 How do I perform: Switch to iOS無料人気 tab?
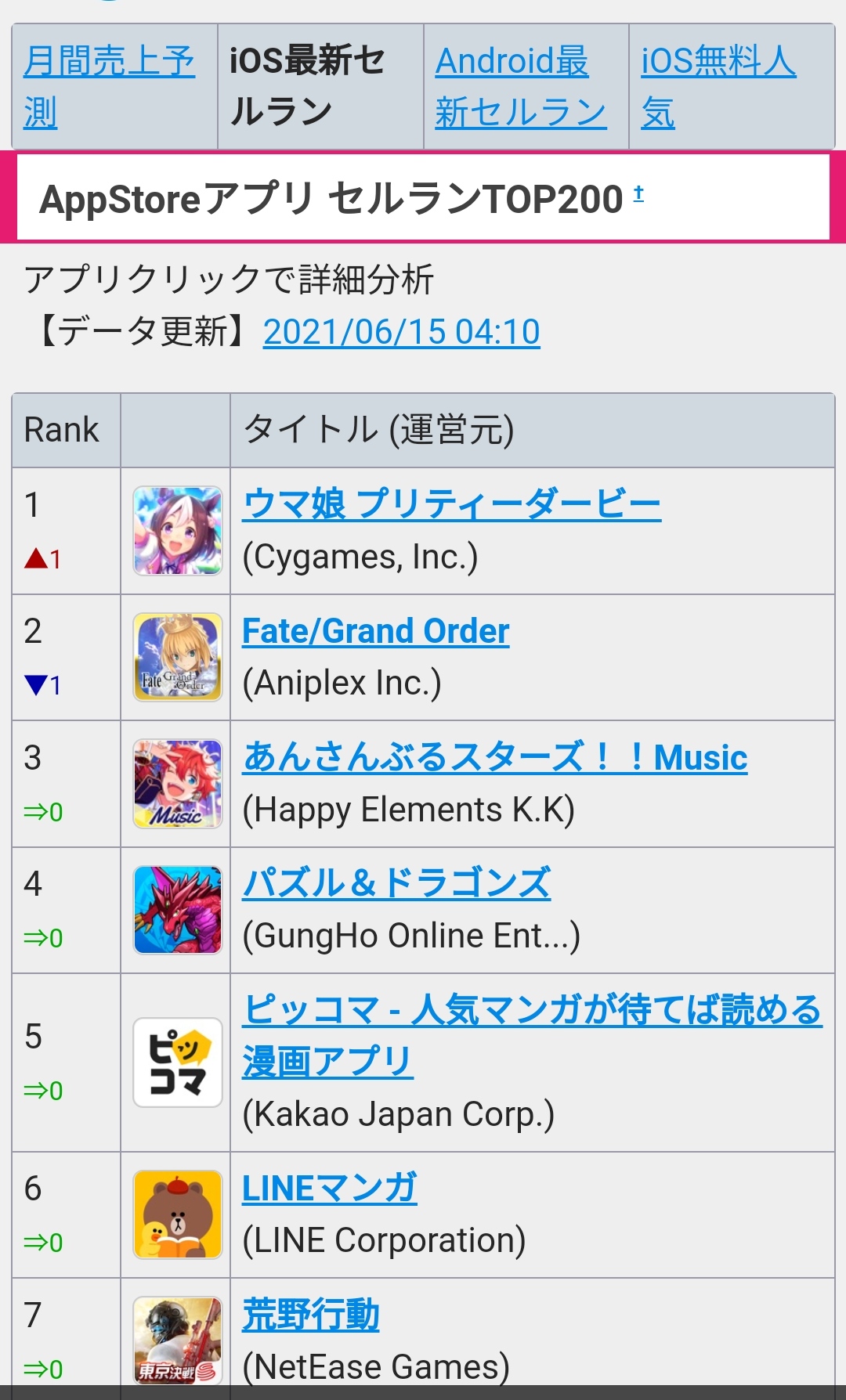pyautogui.click(x=718, y=87)
